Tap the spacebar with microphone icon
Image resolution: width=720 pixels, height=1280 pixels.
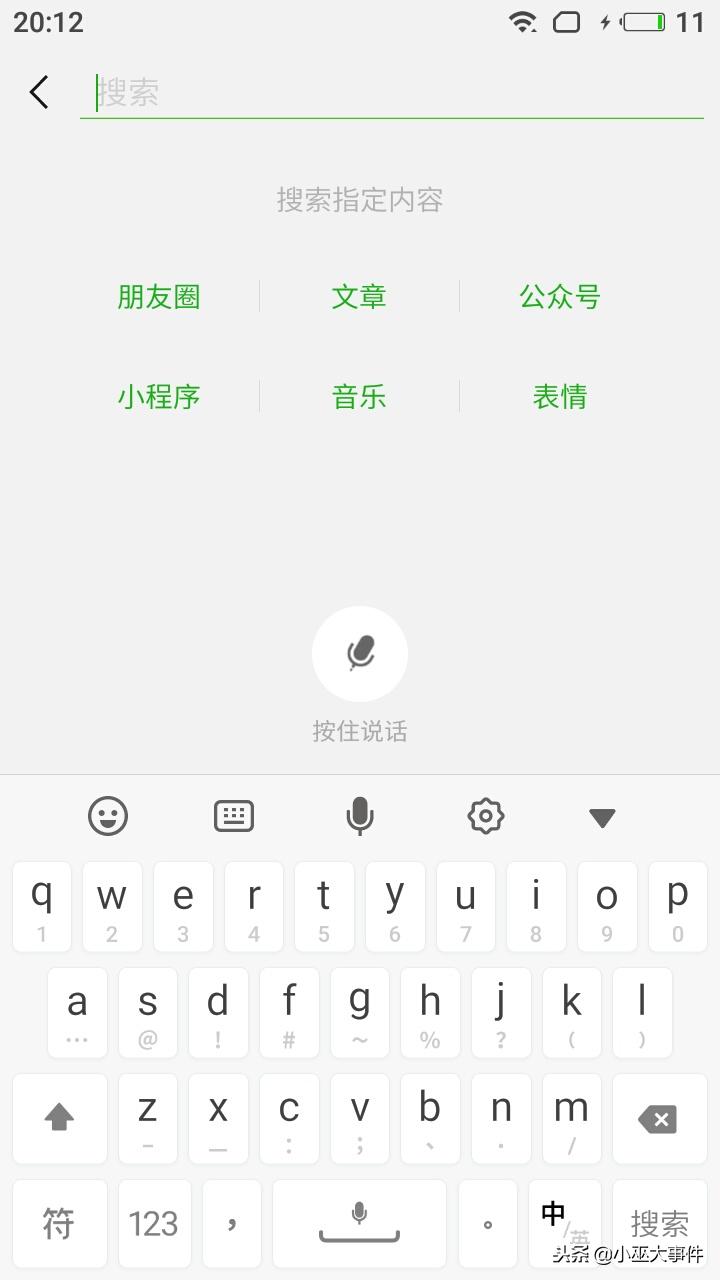click(x=360, y=1223)
